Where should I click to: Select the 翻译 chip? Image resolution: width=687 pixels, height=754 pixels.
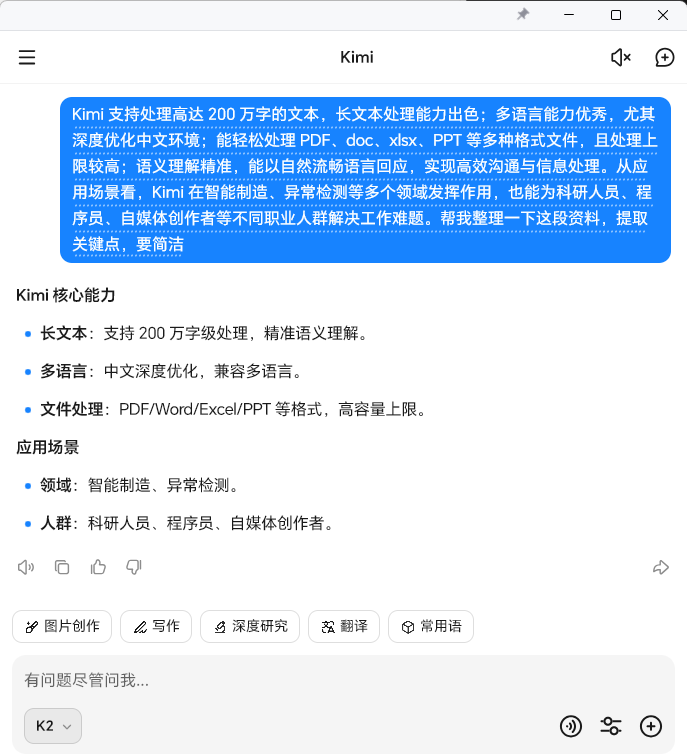[344, 626]
